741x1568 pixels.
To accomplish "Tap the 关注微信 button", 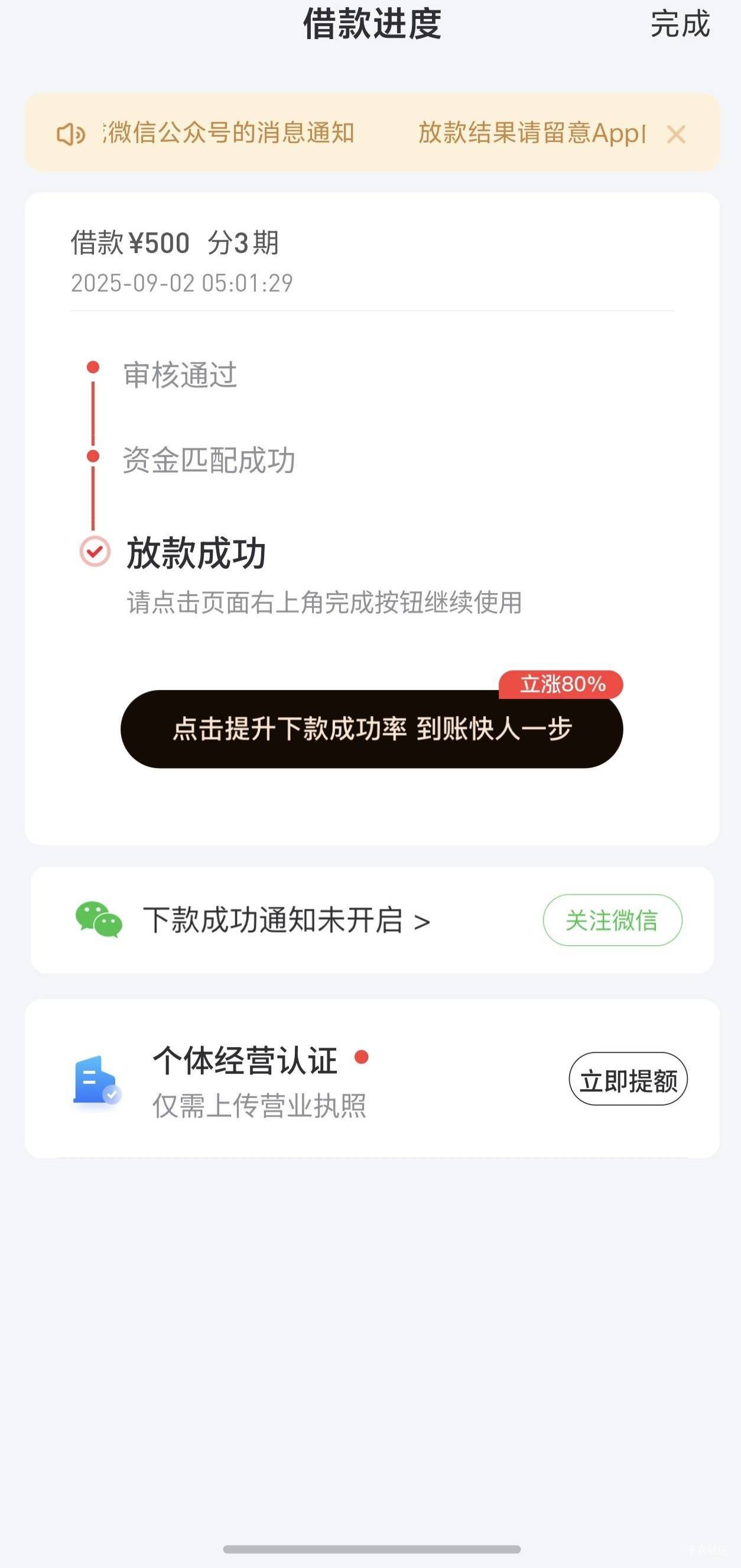I will (x=612, y=920).
